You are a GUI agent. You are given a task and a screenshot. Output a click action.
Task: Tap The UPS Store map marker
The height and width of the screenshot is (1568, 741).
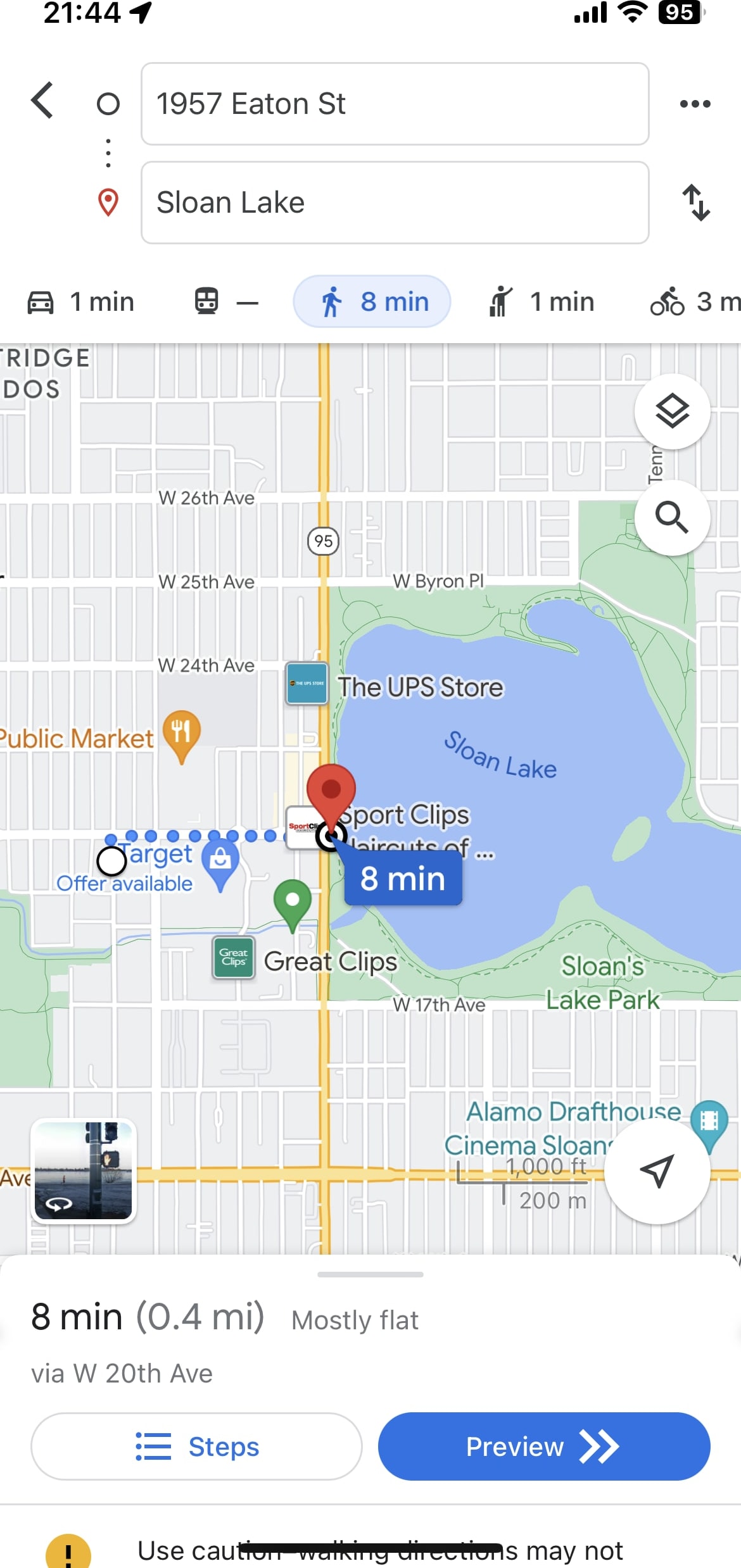click(x=307, y=684)
